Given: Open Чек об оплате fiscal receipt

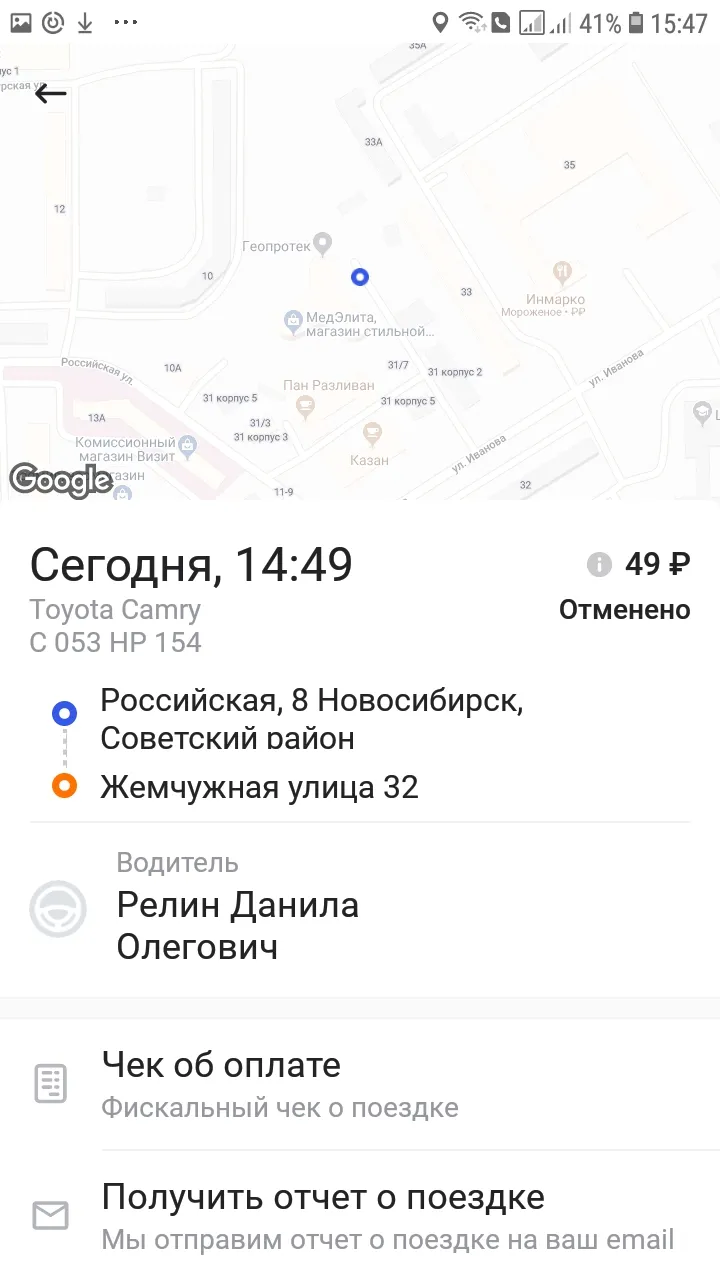Looking at the screenshot, I should [360, 1084].
